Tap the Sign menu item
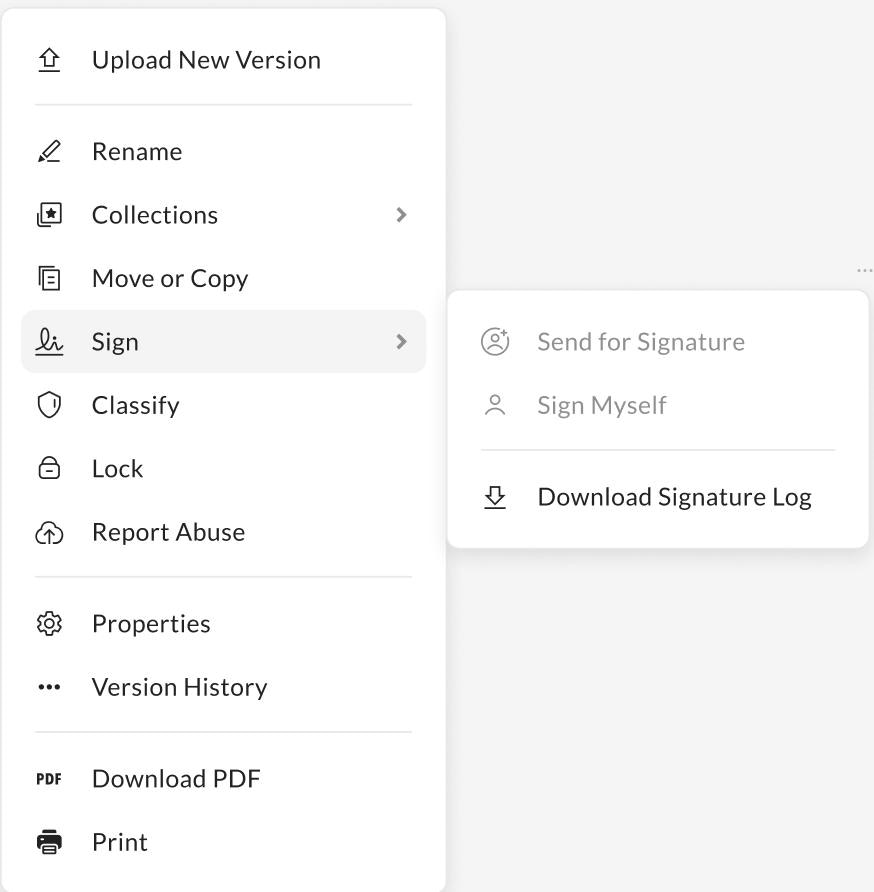This screenshot has width=874, height=892. point(115,342)
